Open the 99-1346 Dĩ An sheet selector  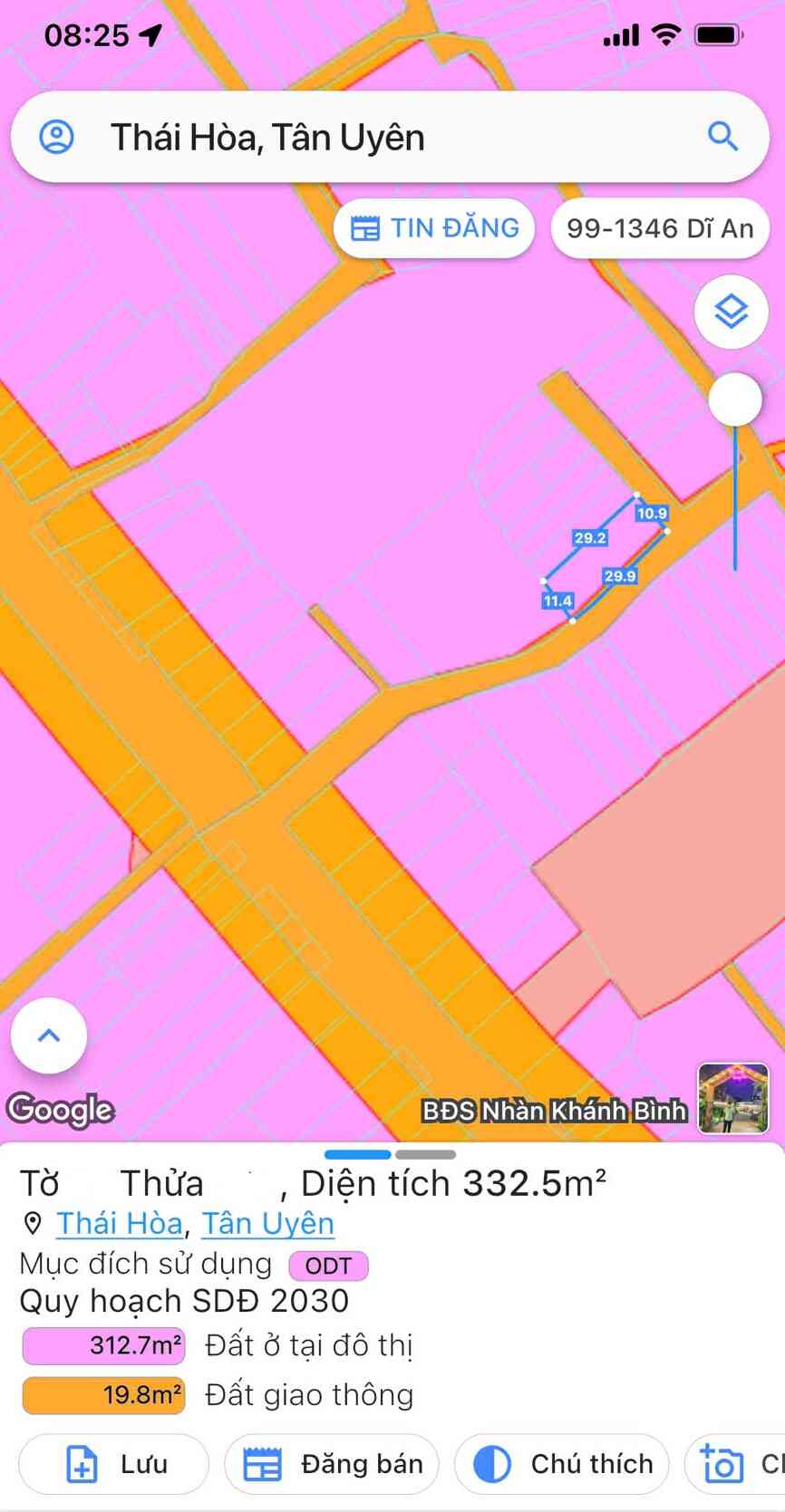[659, 228]
